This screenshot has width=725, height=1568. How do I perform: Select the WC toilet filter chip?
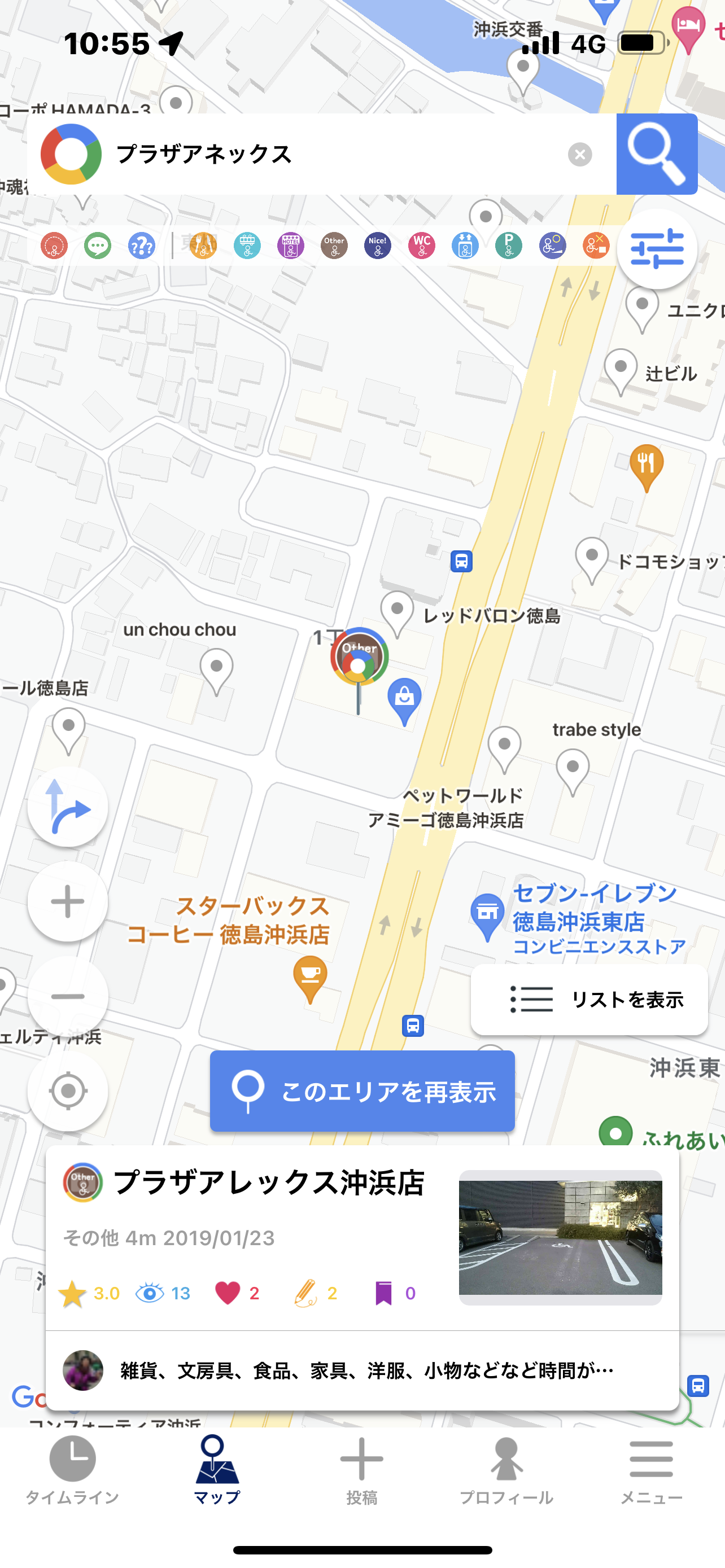421,246
